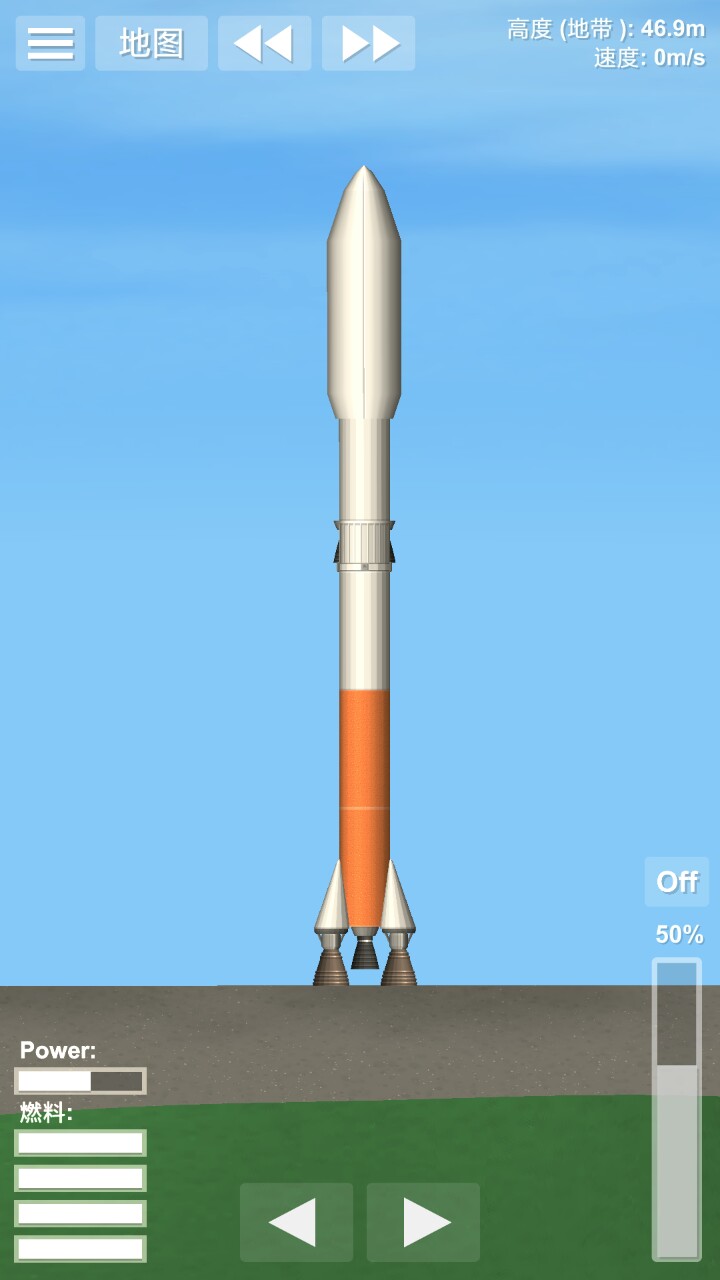Rotate rocket right with right arrow
Image resolution: width=720 pixels, height=1280 pixels.
[x=423, y=1222]
